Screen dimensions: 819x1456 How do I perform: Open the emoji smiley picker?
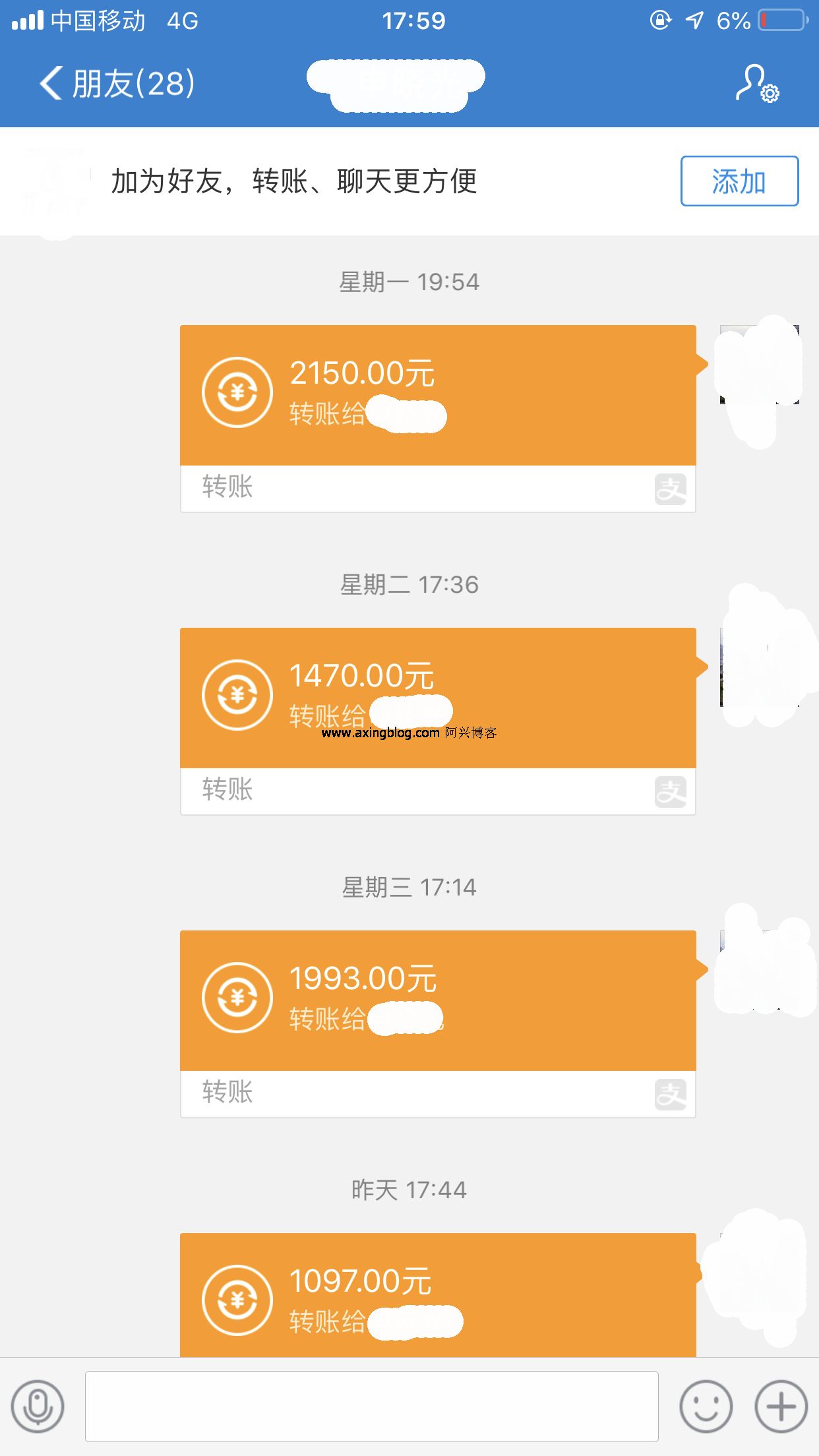pyautogui.click(x=706, y=1407)
